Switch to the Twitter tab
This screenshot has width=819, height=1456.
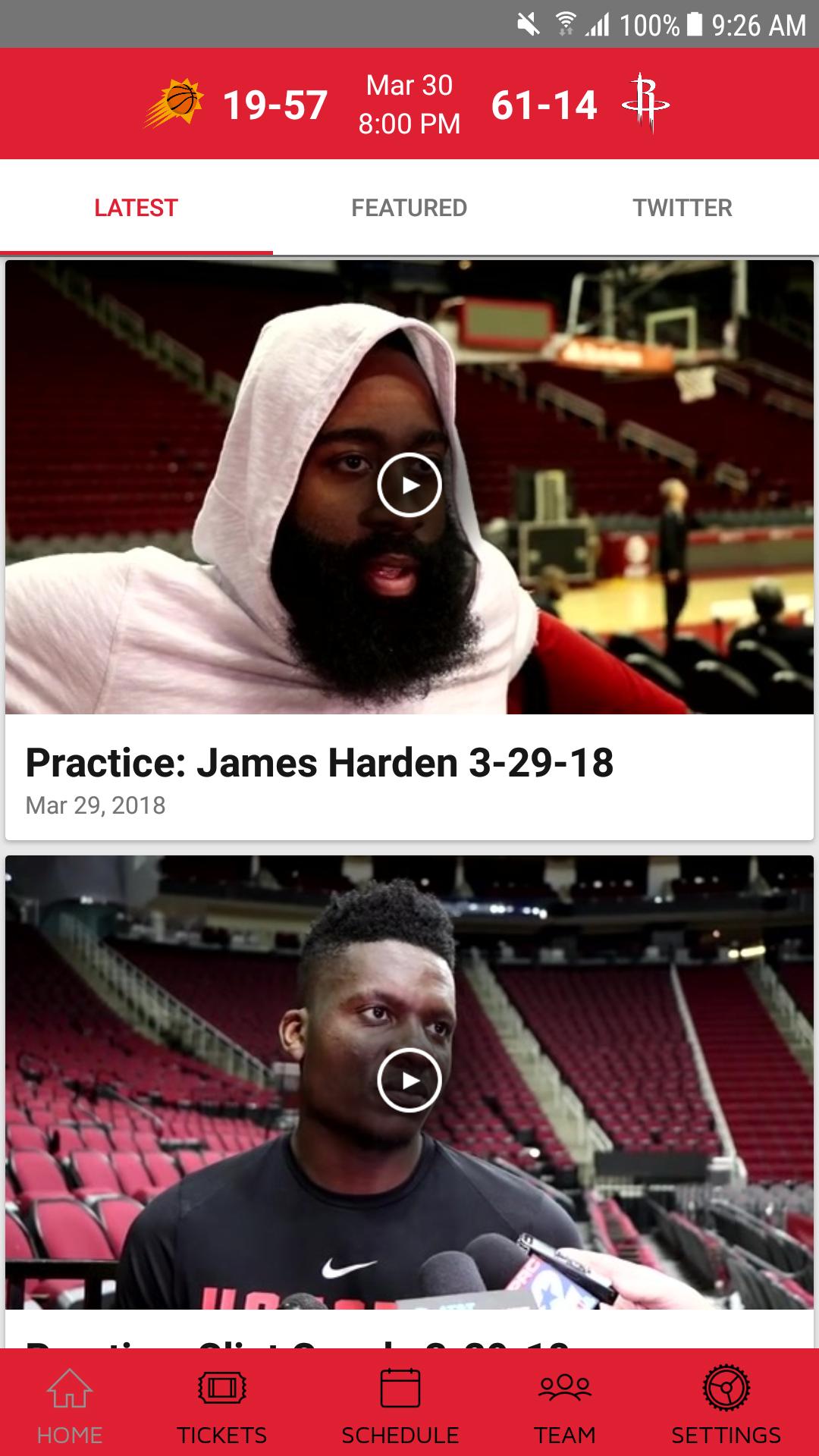pyautogui.click(x=682, y=208)
